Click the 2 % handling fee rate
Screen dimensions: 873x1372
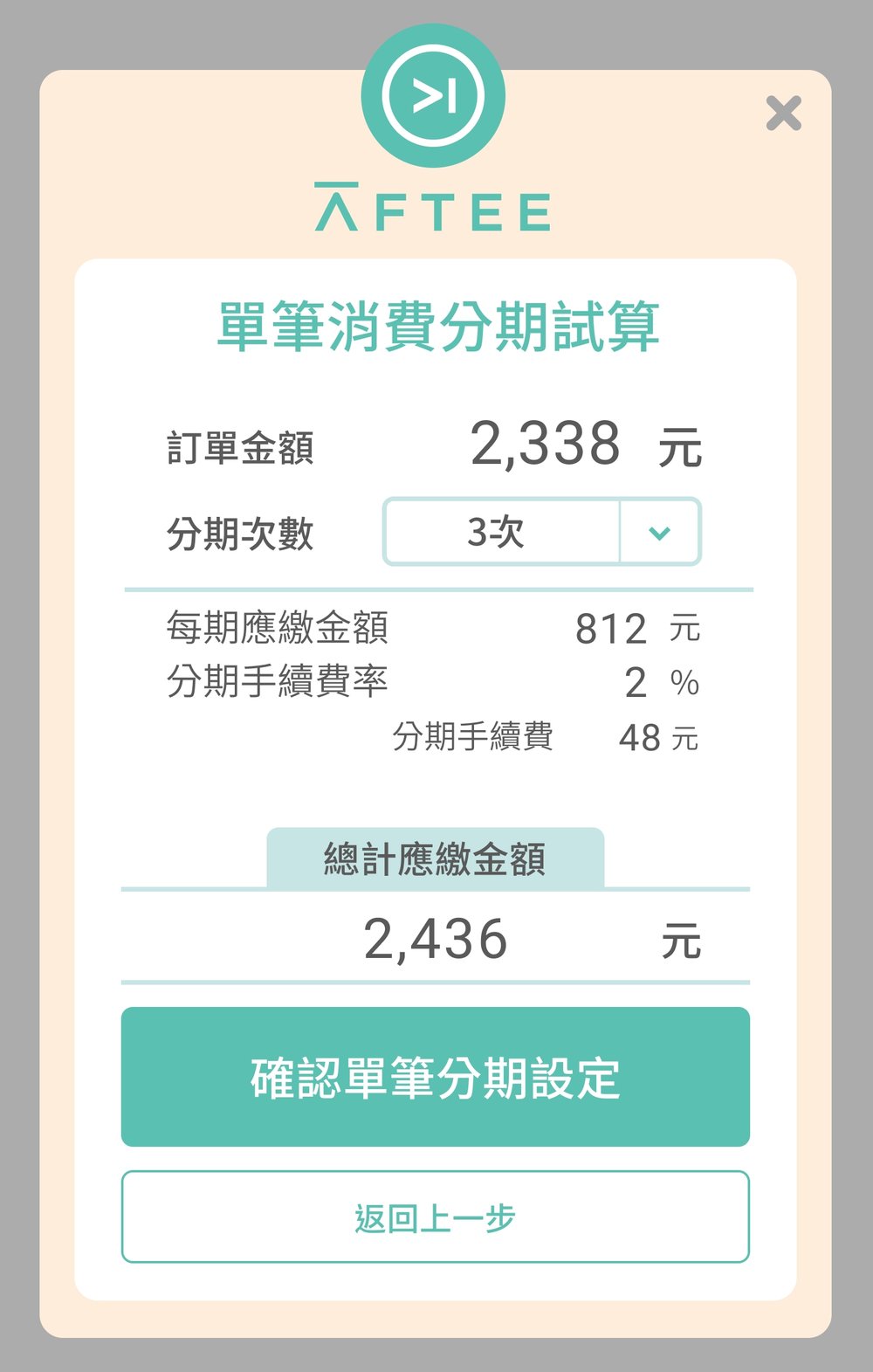[661, 685]
